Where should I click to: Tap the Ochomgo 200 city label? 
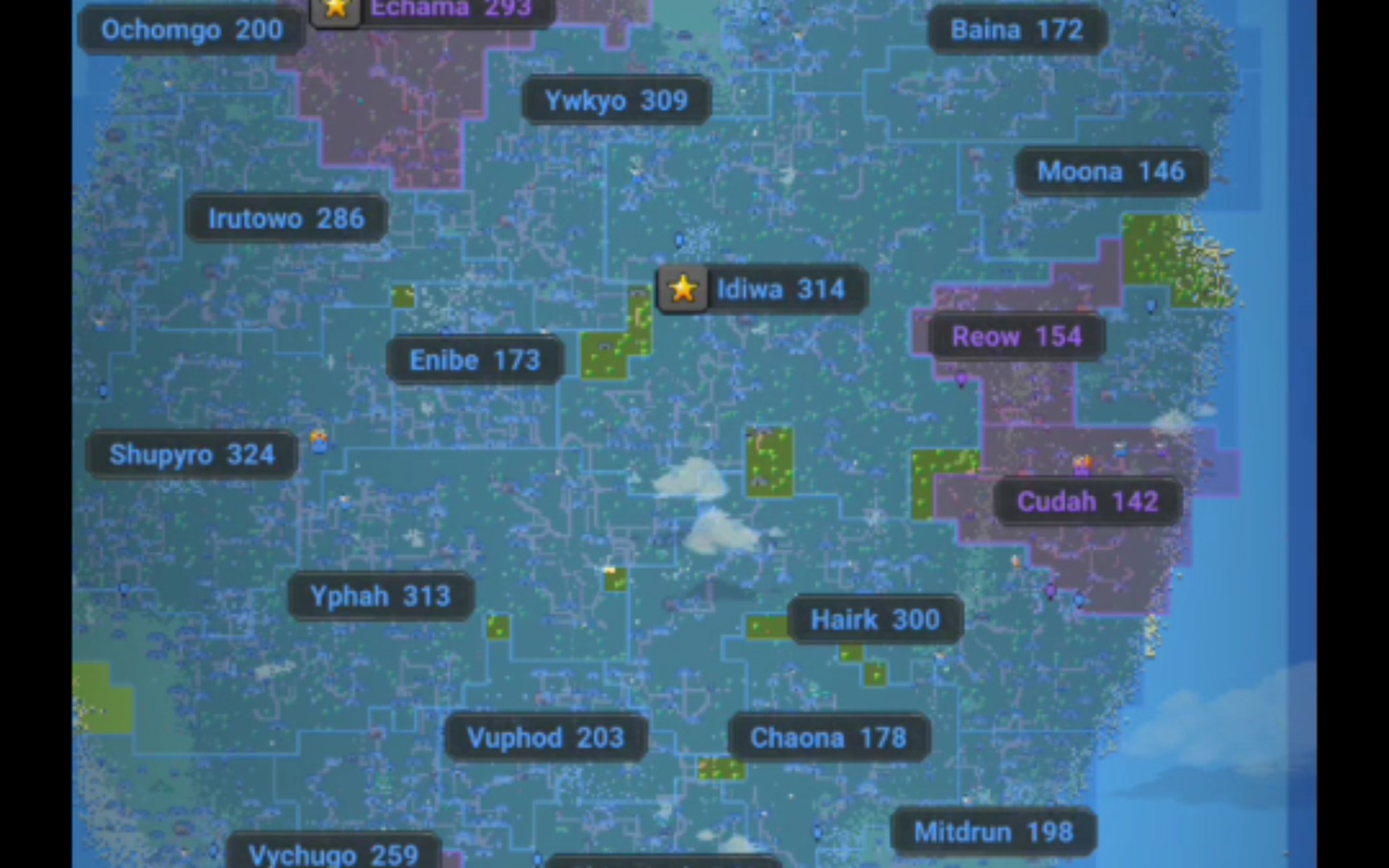click(x=191, y=31)
